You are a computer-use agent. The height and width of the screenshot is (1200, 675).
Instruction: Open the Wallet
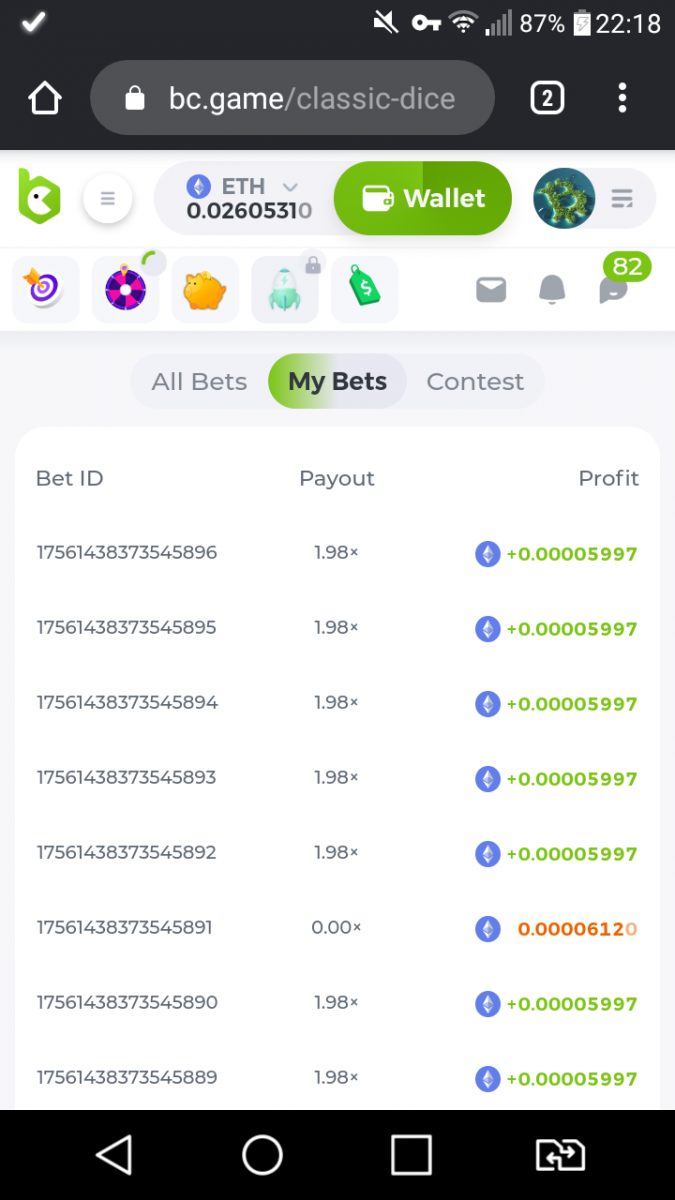coord(423,198)
